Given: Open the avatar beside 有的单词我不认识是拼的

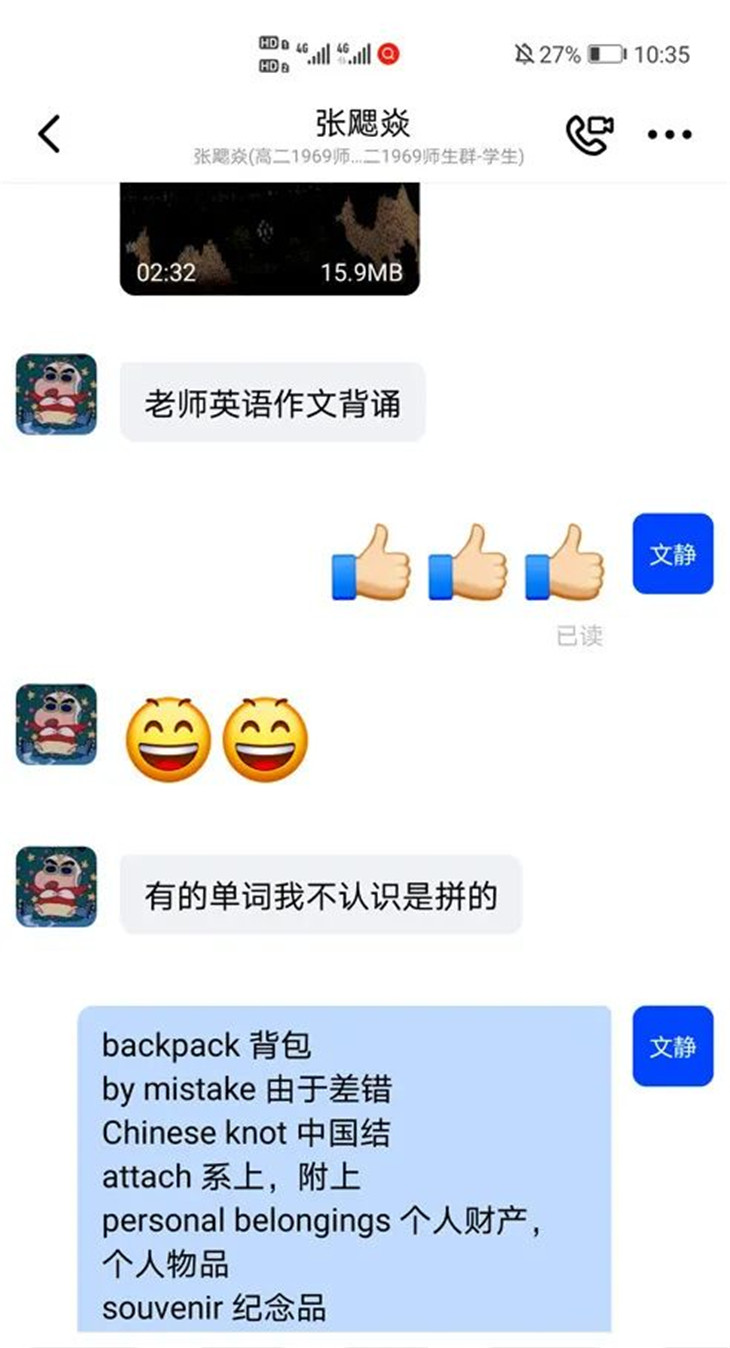Looking at the screenshot, I should 57,887.
